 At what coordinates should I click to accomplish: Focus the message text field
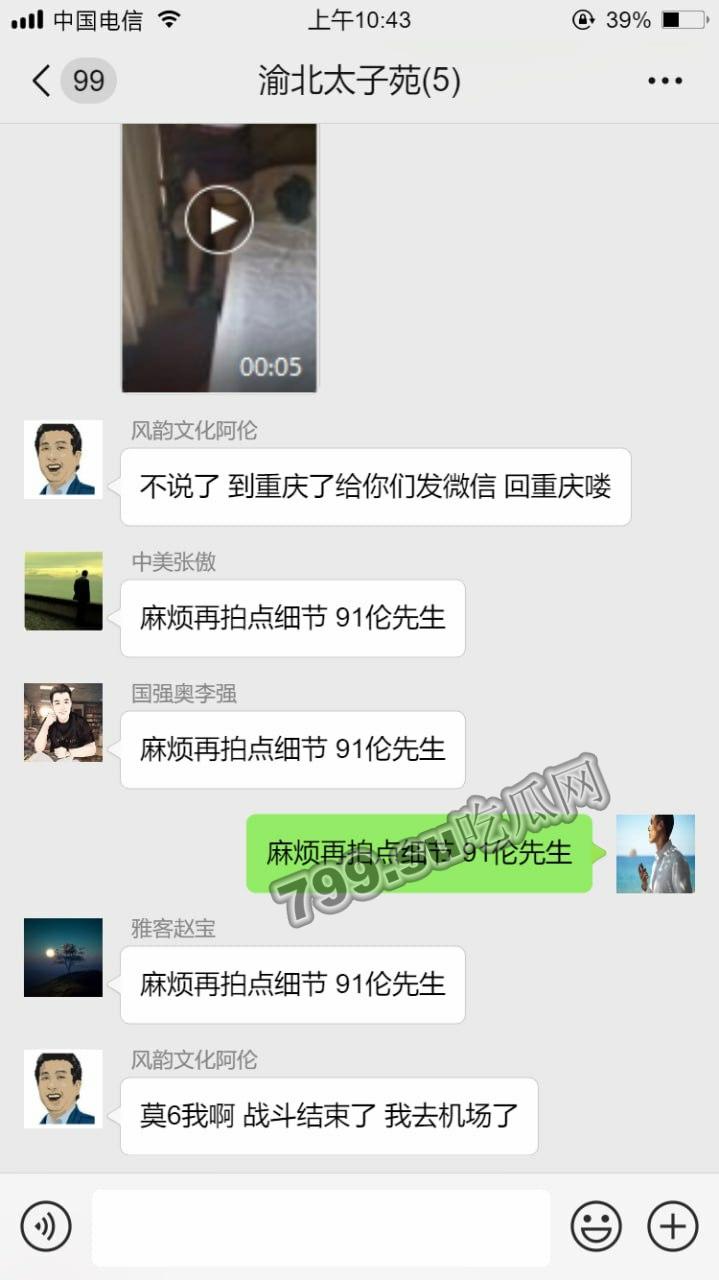[x=321, y=1227]
